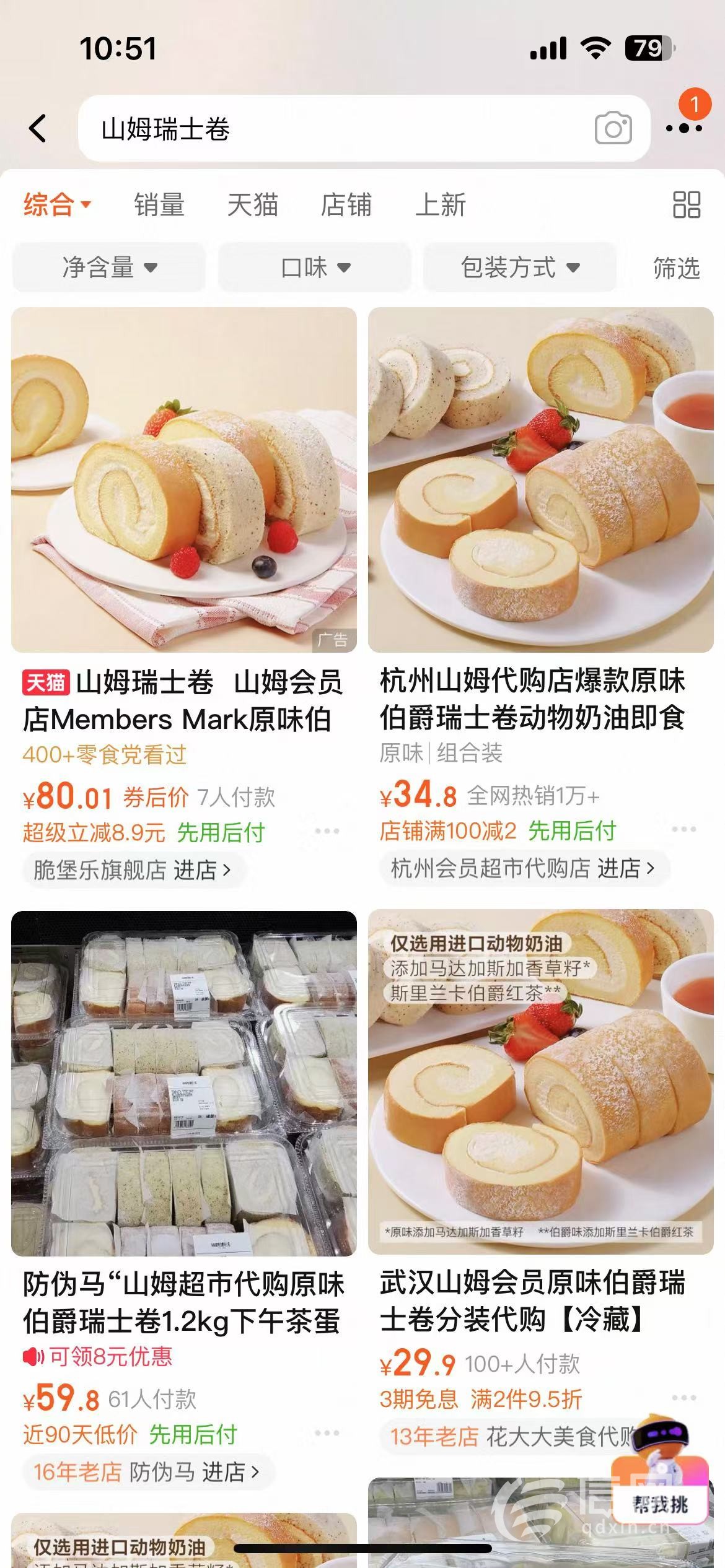
Task: Open the 防伪马 山姆超市代购 1.2kg product
Action: [183, 1084]
